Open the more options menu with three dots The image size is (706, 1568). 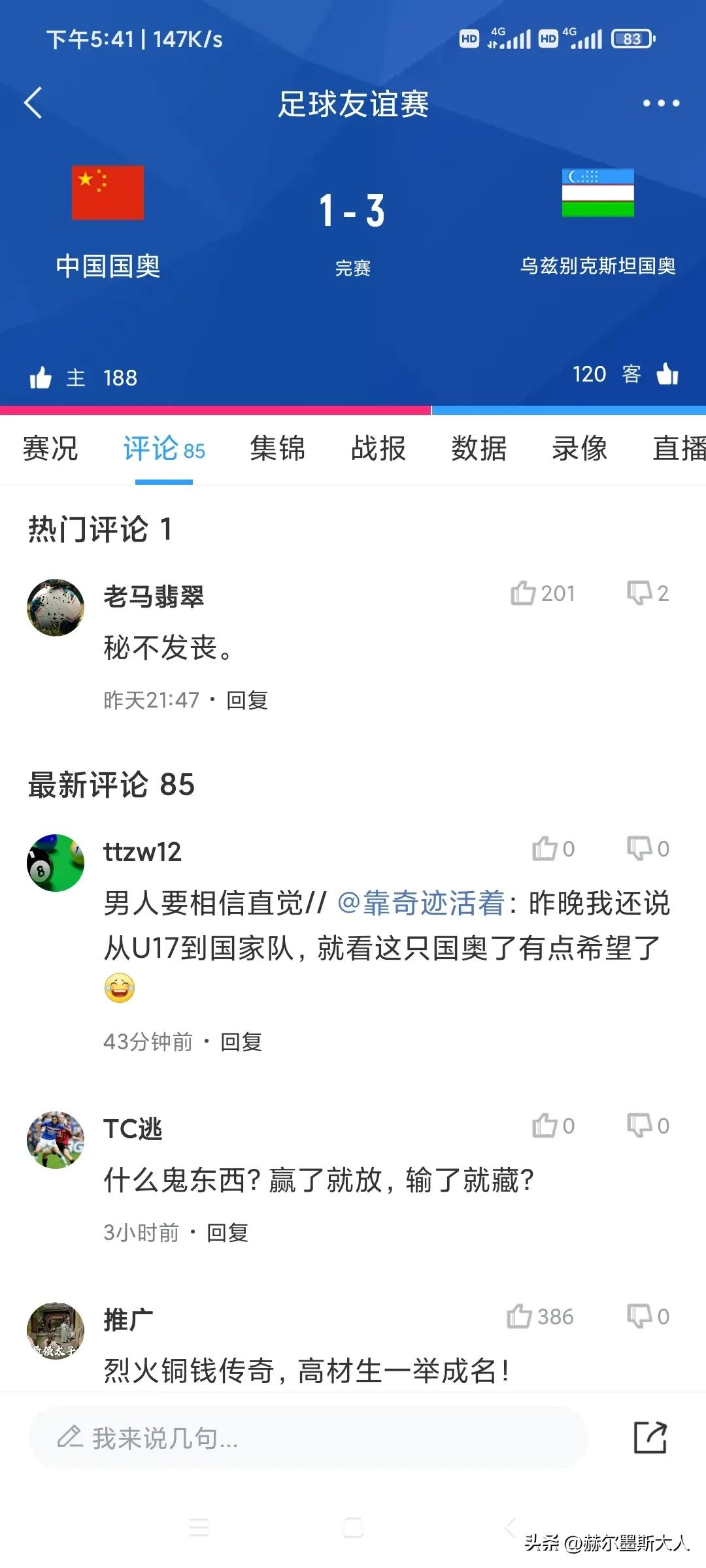662,103
